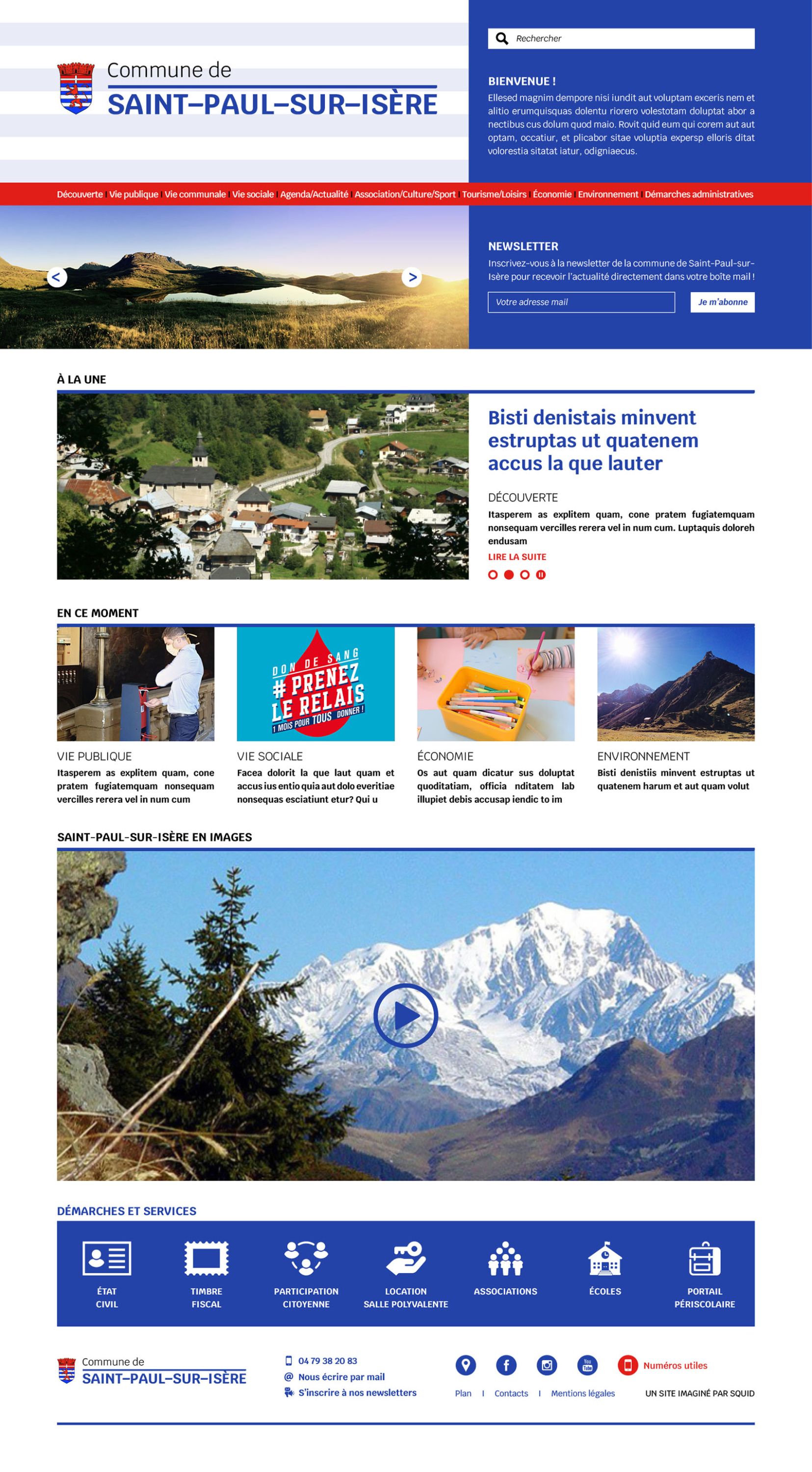Open the Mentions légales footer link
The width and height of the screenshot is (812, 1472).
coord(582,1393)
